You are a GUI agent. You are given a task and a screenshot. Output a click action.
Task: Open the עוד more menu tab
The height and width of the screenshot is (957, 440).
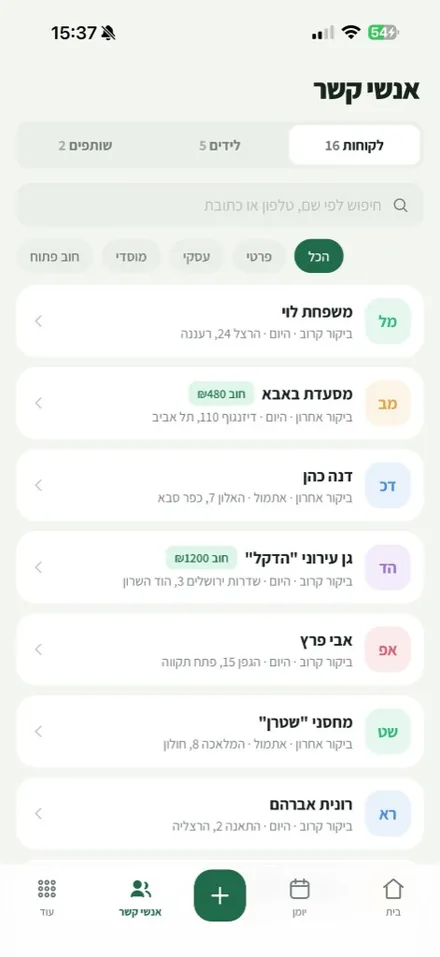click(x=47, y=897)
